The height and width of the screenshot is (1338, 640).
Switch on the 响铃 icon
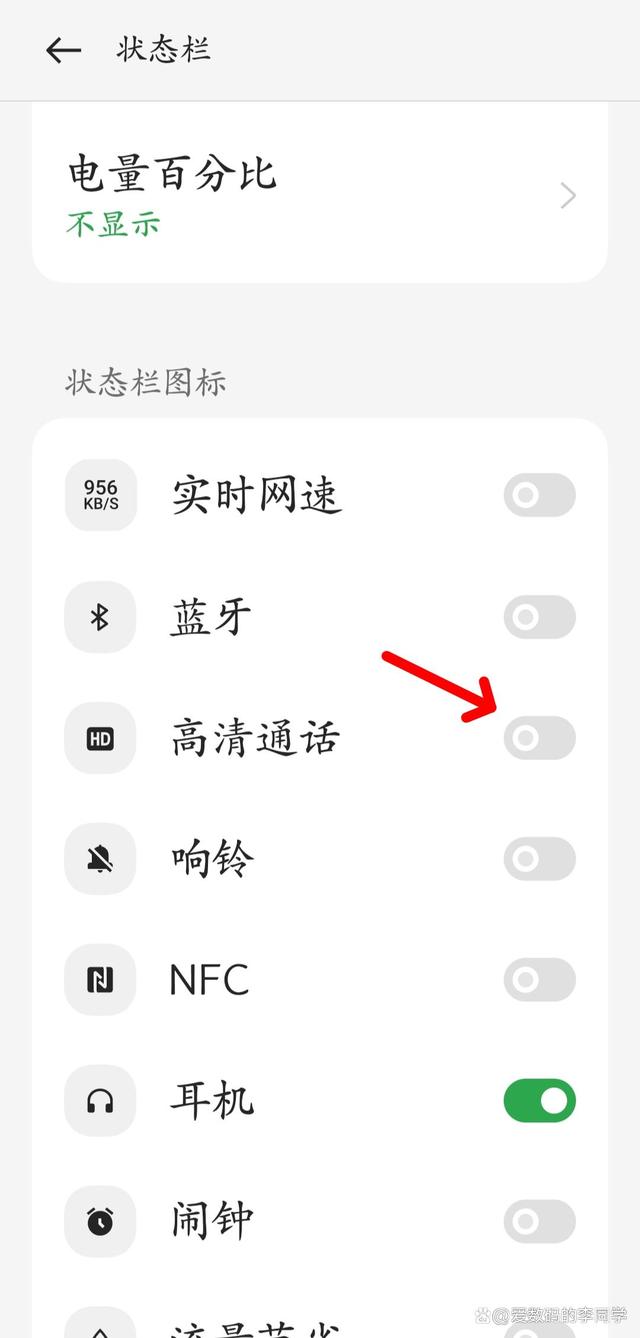539,859
